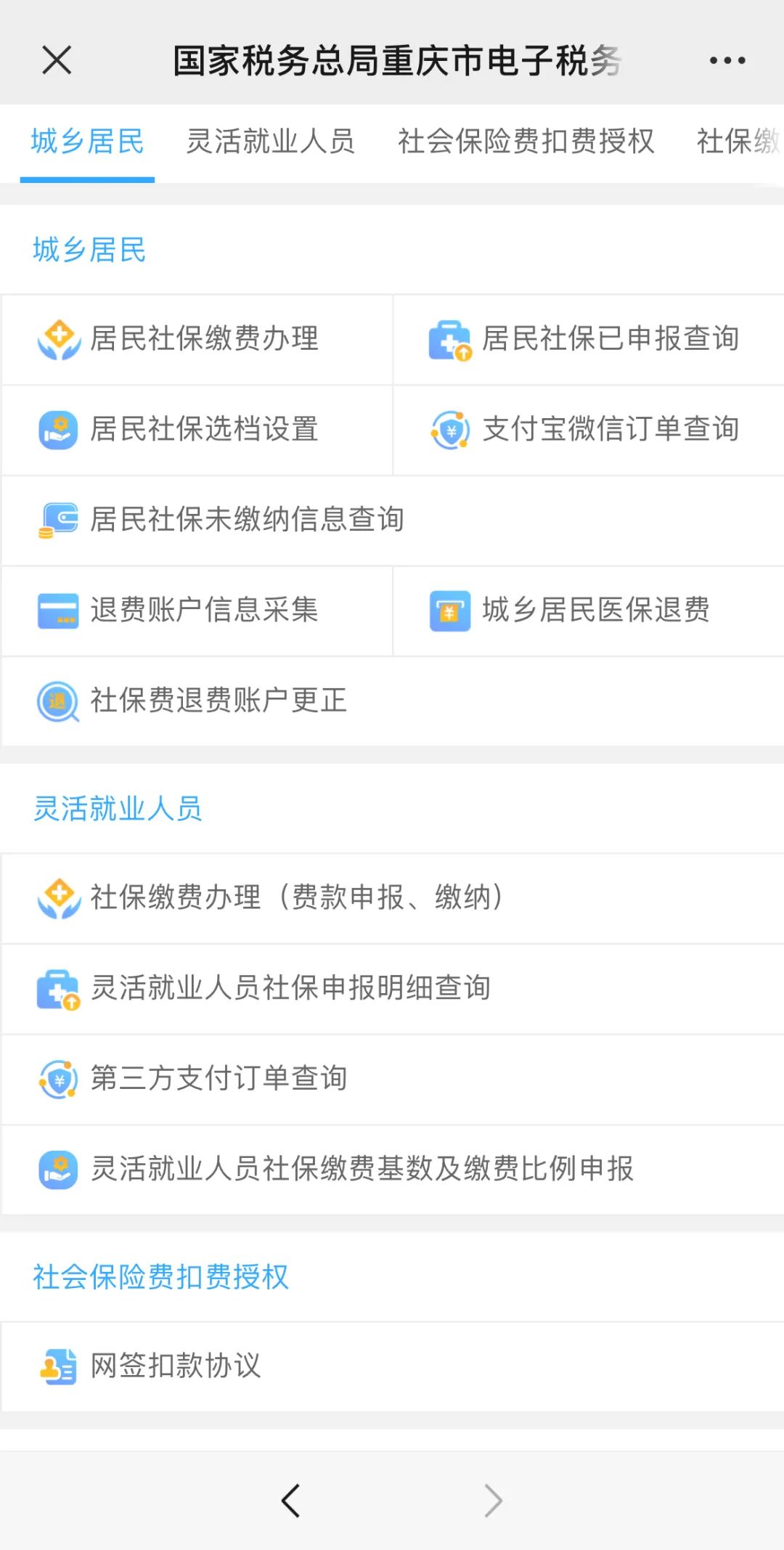Switch to the 社会保险费扣费授权 top tab
This screenshot has height=1550, width=784.
(526, 141)
